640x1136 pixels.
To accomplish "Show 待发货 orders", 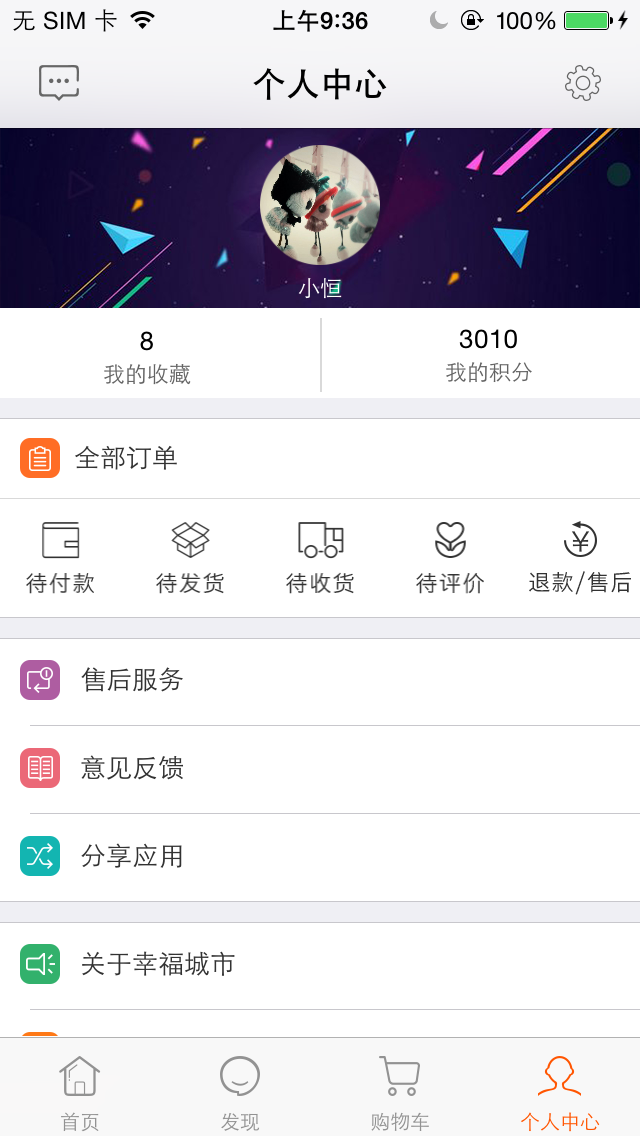I will (x=190, y=557).
